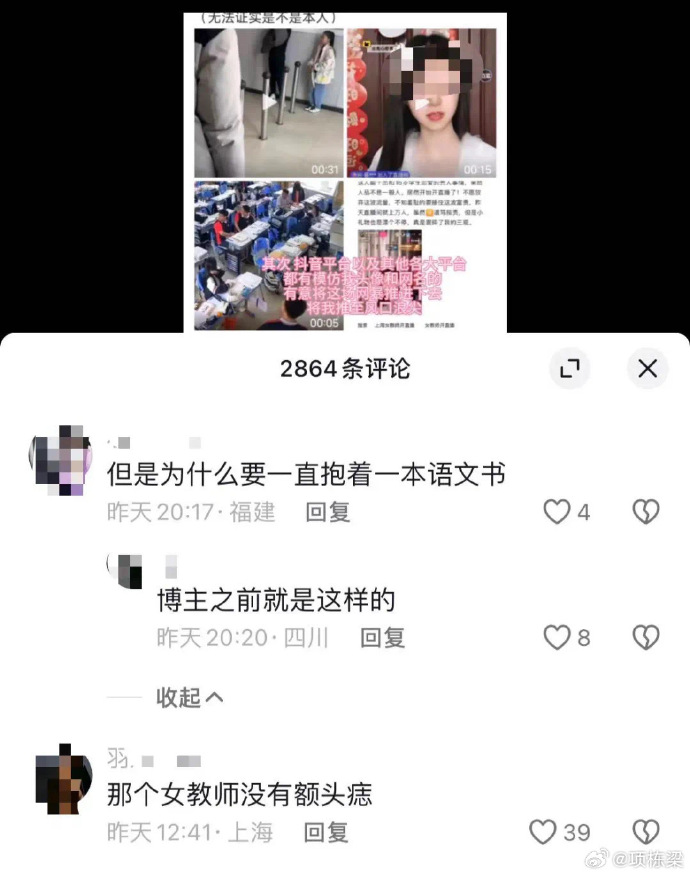Image resolution: width=690 pixels, height=875 pixels.
Task: Reply to the Fujian comment
Action: [328, 512]
